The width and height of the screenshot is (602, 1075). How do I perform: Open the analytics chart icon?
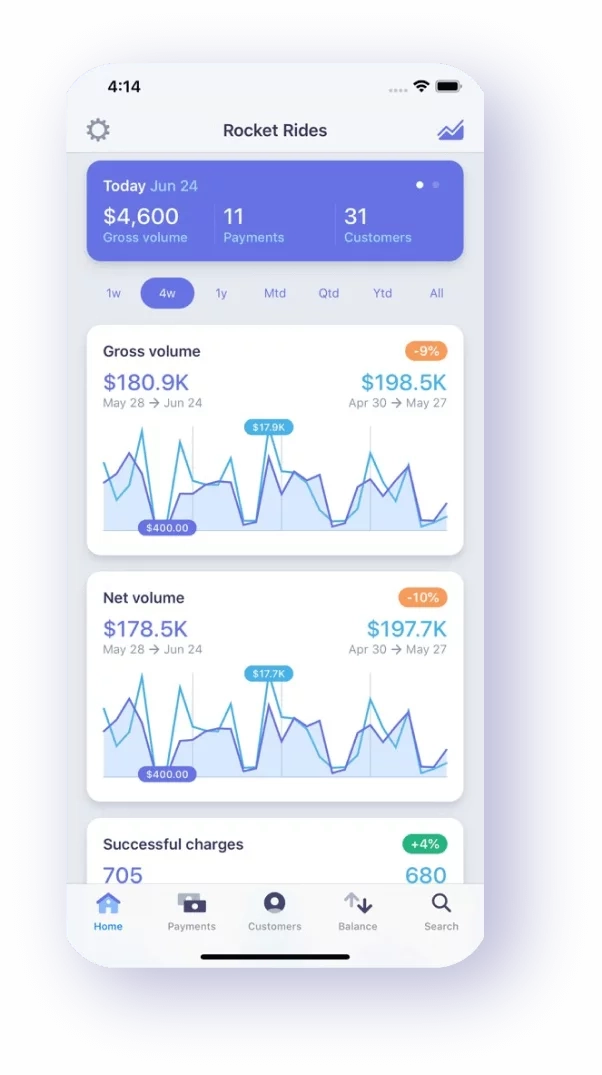pyautogui.click(x=450, y=130)
